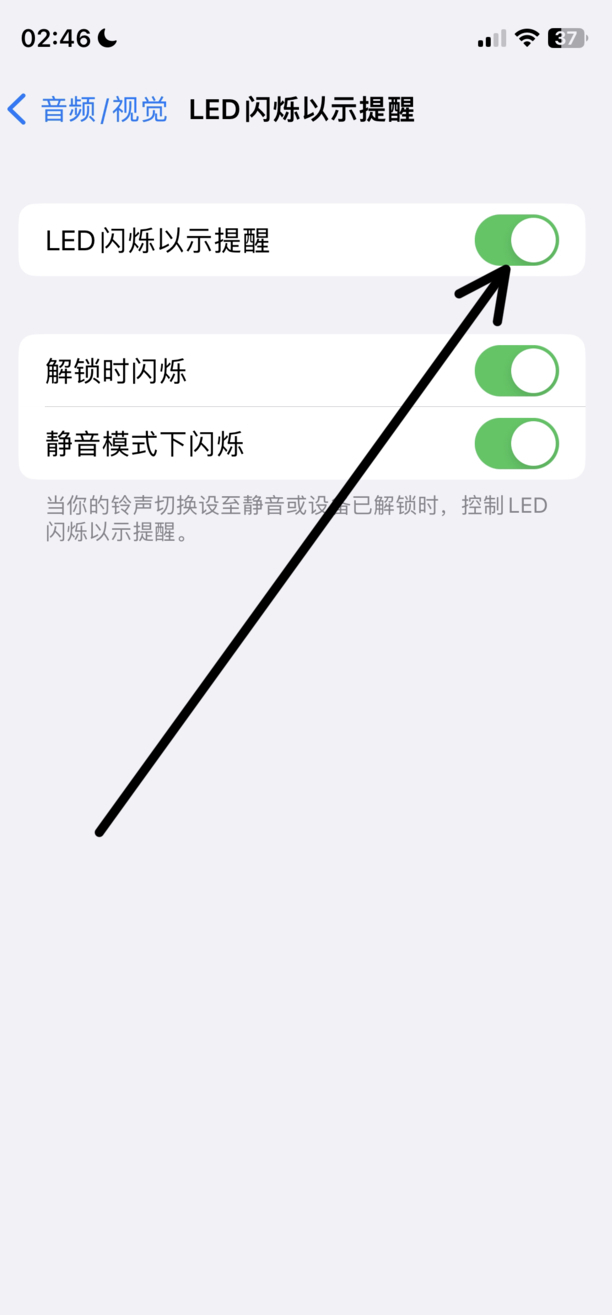Screen dimensions: 612x1315
Task: Go back to 音频/视觉 settings
Action: click(87, 110)
